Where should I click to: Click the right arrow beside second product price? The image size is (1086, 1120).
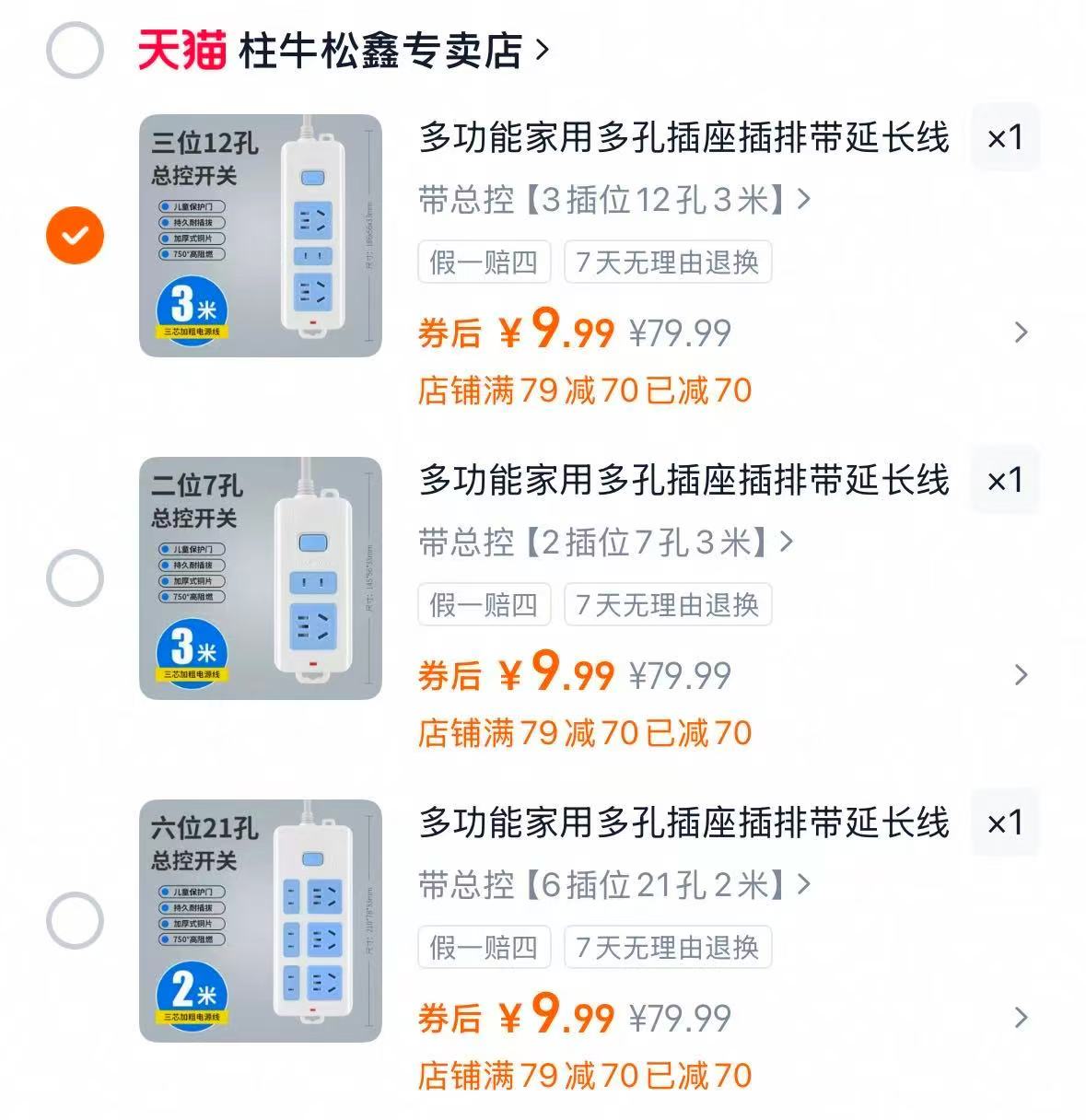[x=1021, y=675]
